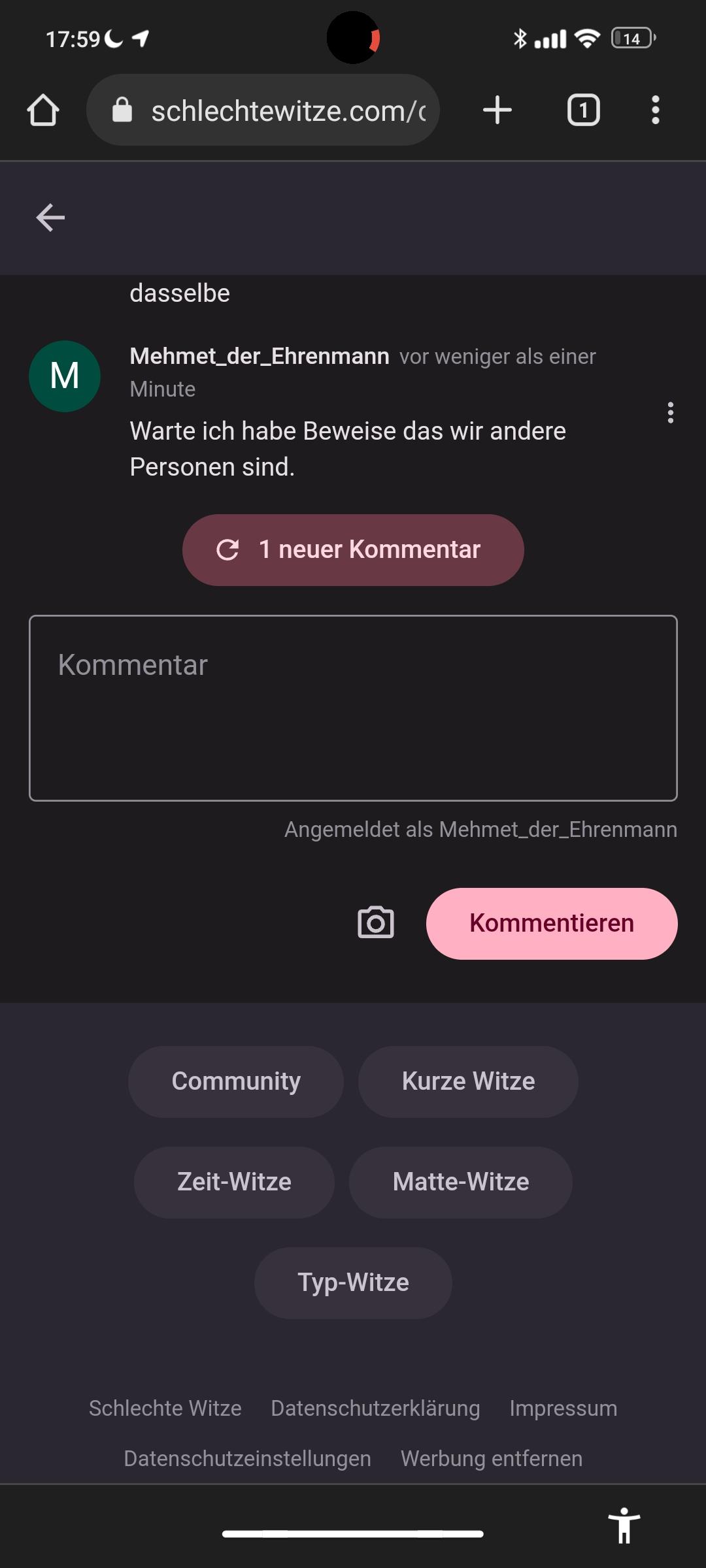
Task: Select the Zeit-Witze chip
Action: point(234,1182)
